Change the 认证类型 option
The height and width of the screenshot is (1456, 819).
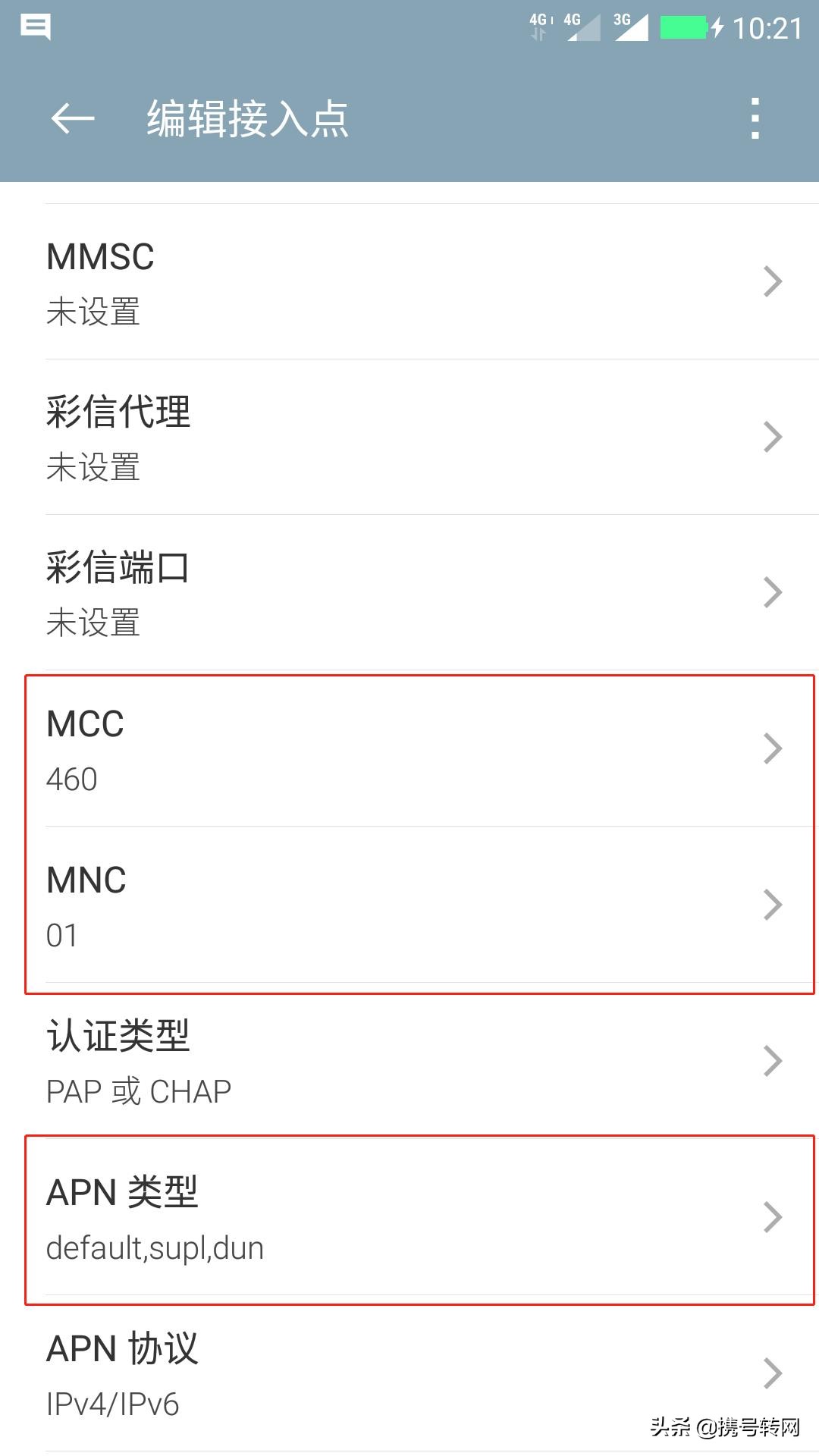click(409, 1062)
